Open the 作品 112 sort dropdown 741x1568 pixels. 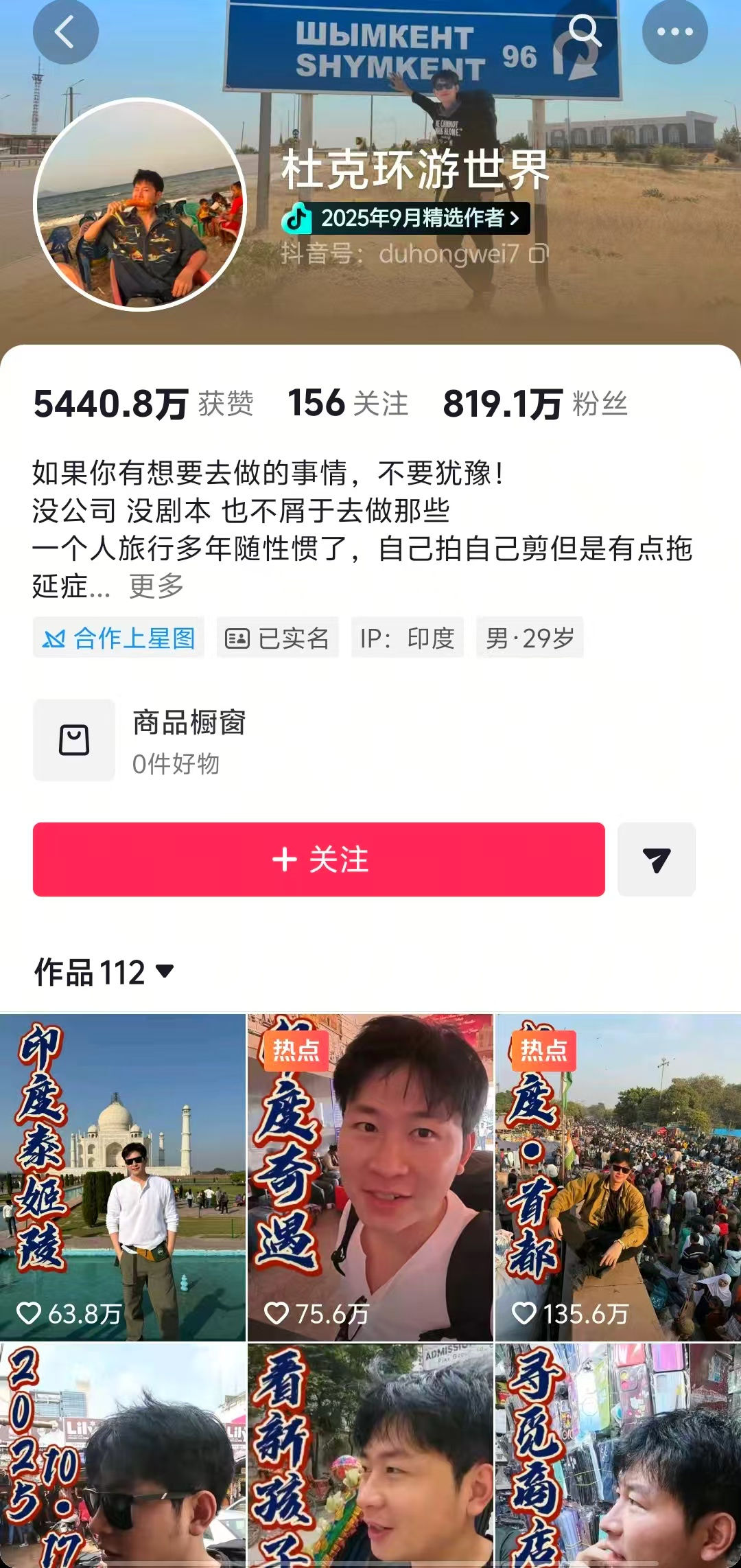pos(104,972)
